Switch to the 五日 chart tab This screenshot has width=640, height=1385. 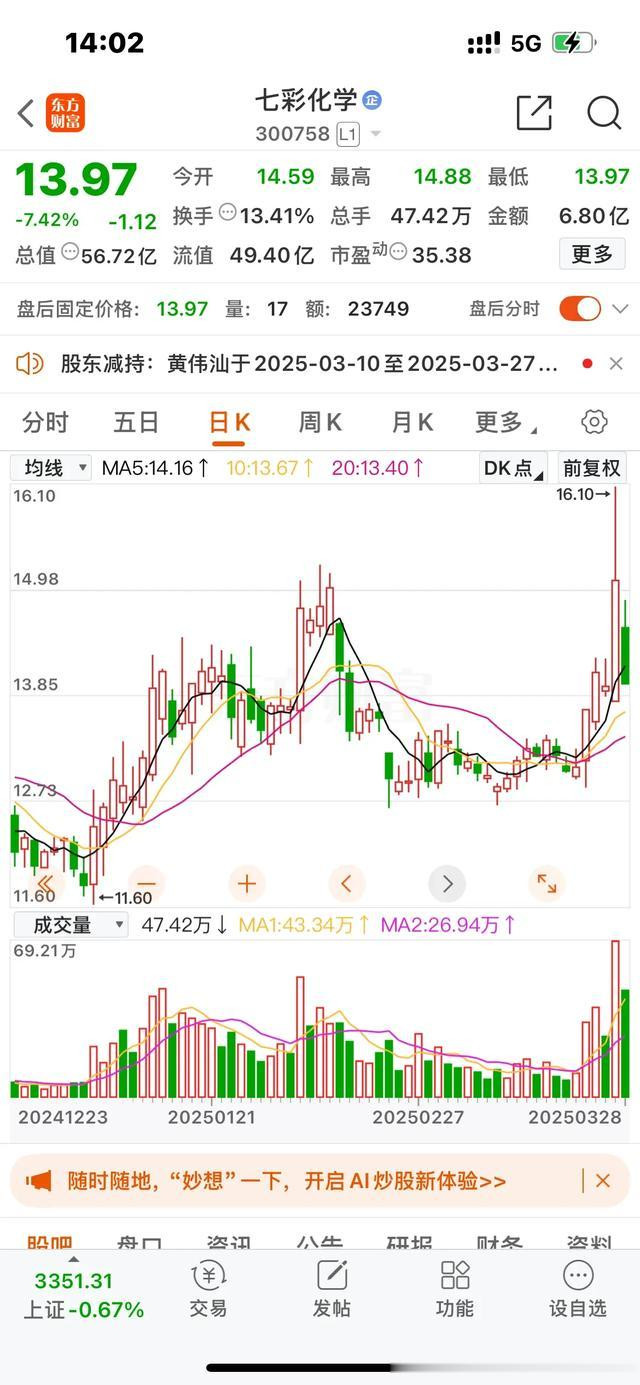coord(136,422)
